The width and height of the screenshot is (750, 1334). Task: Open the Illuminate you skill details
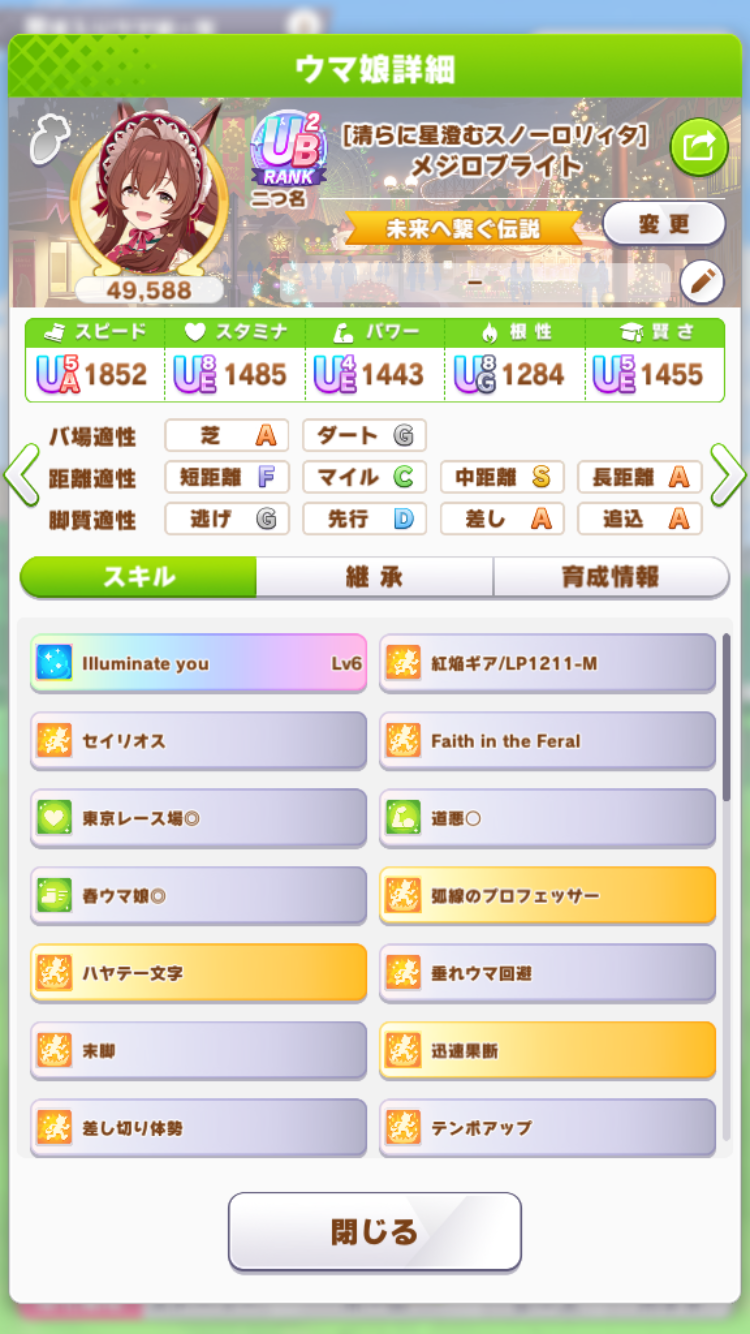[198, 663]
